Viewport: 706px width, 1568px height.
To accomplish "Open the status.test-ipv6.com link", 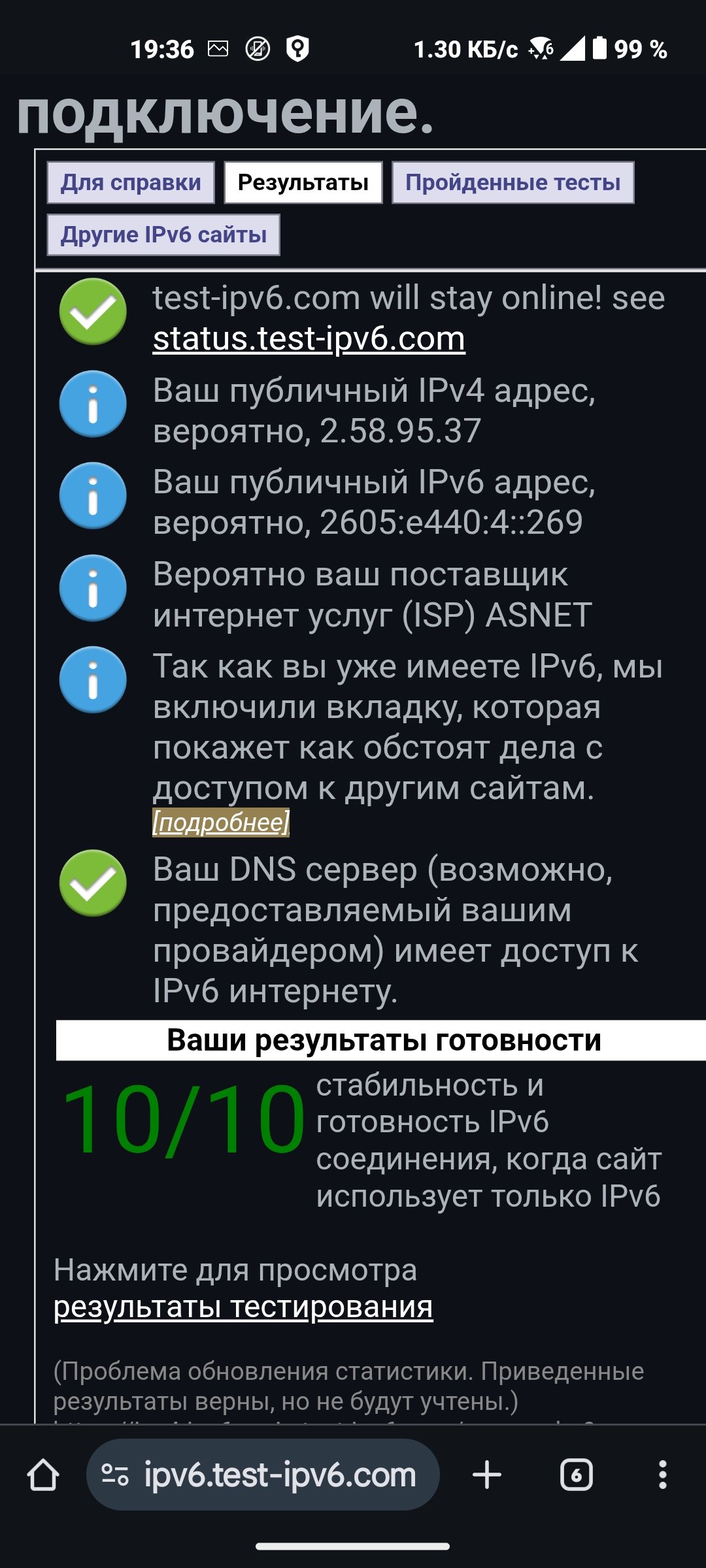I will pyautogui.click(x=309, y=338).
